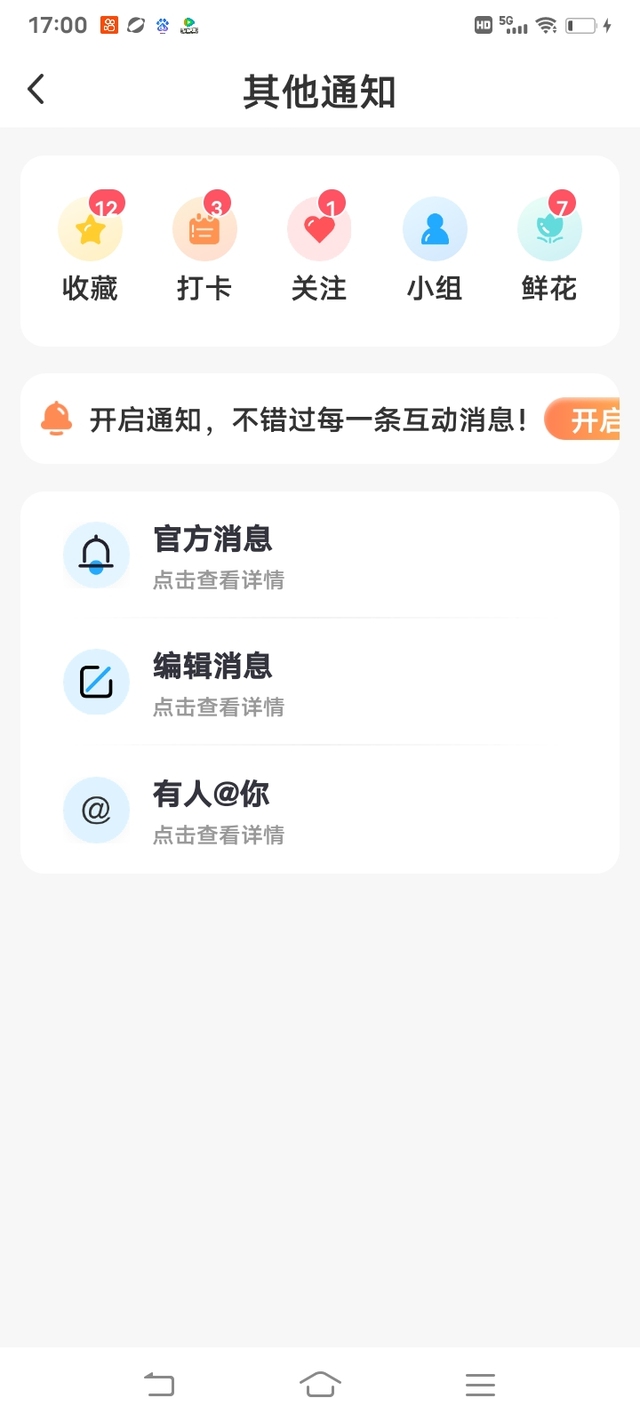Screen dimensions: 640x1422
Task: View 关注 notifications
Action: [x=319, y=247]
